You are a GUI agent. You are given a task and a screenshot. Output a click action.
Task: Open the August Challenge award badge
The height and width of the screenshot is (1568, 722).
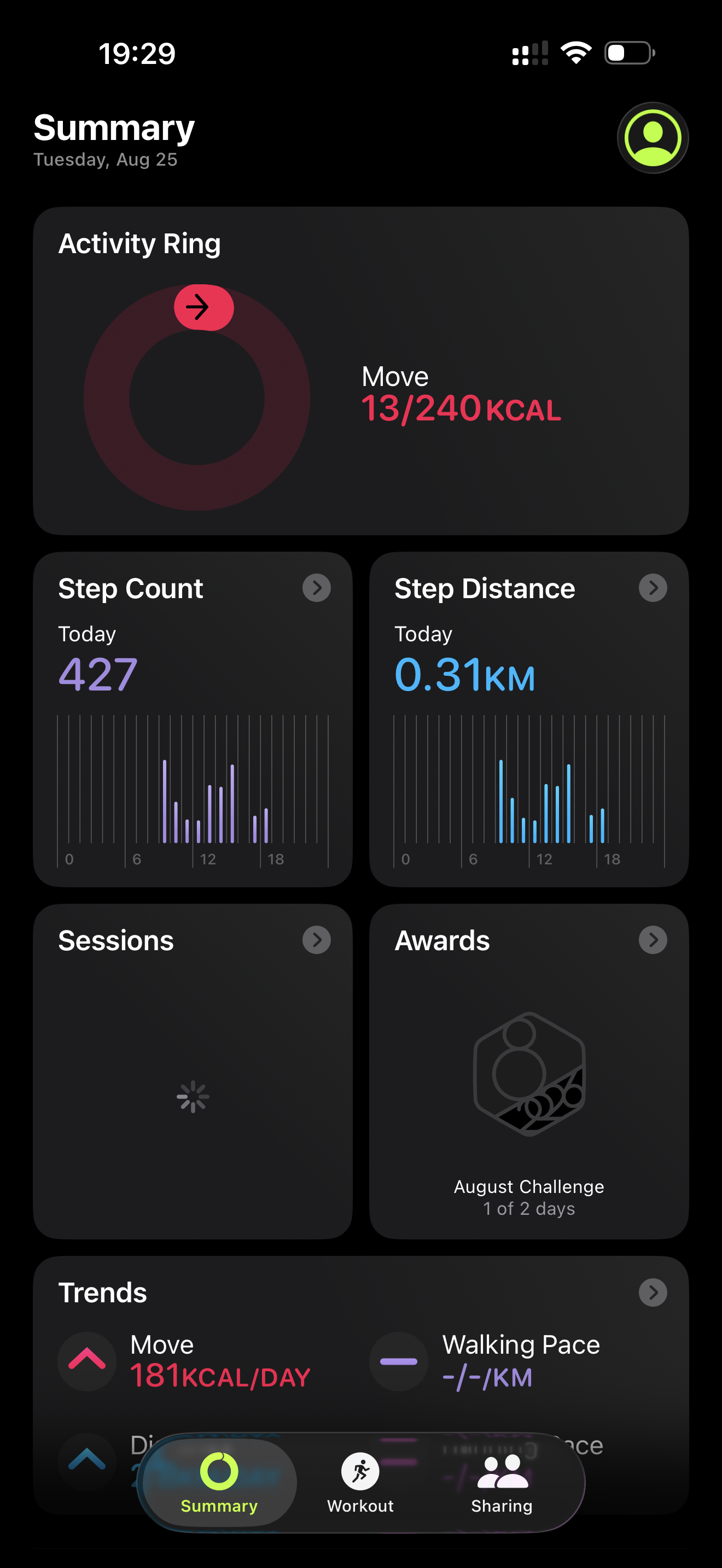pyautogui.click(x=529, y=1074)
